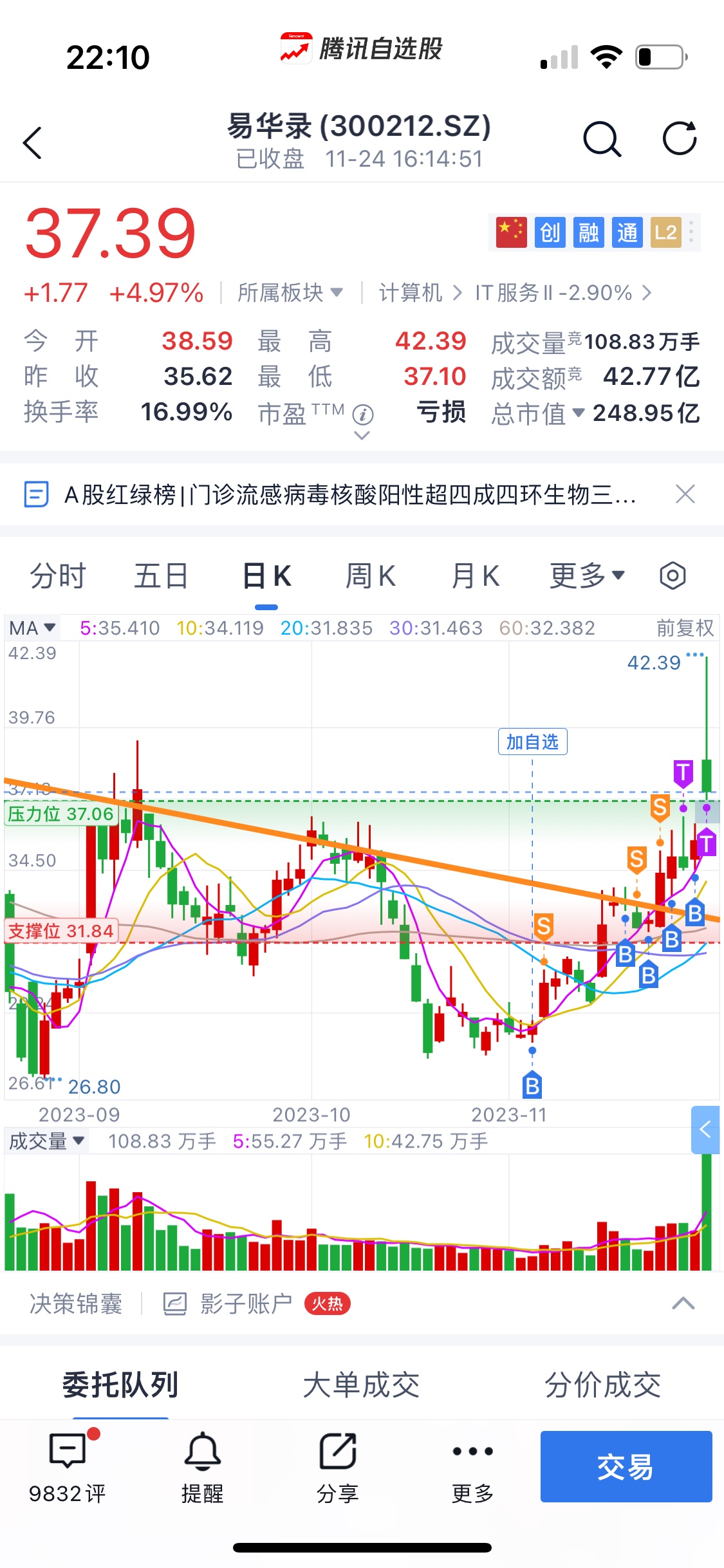Dismiss the A股红绿榜 news banner

click(x=685, y=494)
